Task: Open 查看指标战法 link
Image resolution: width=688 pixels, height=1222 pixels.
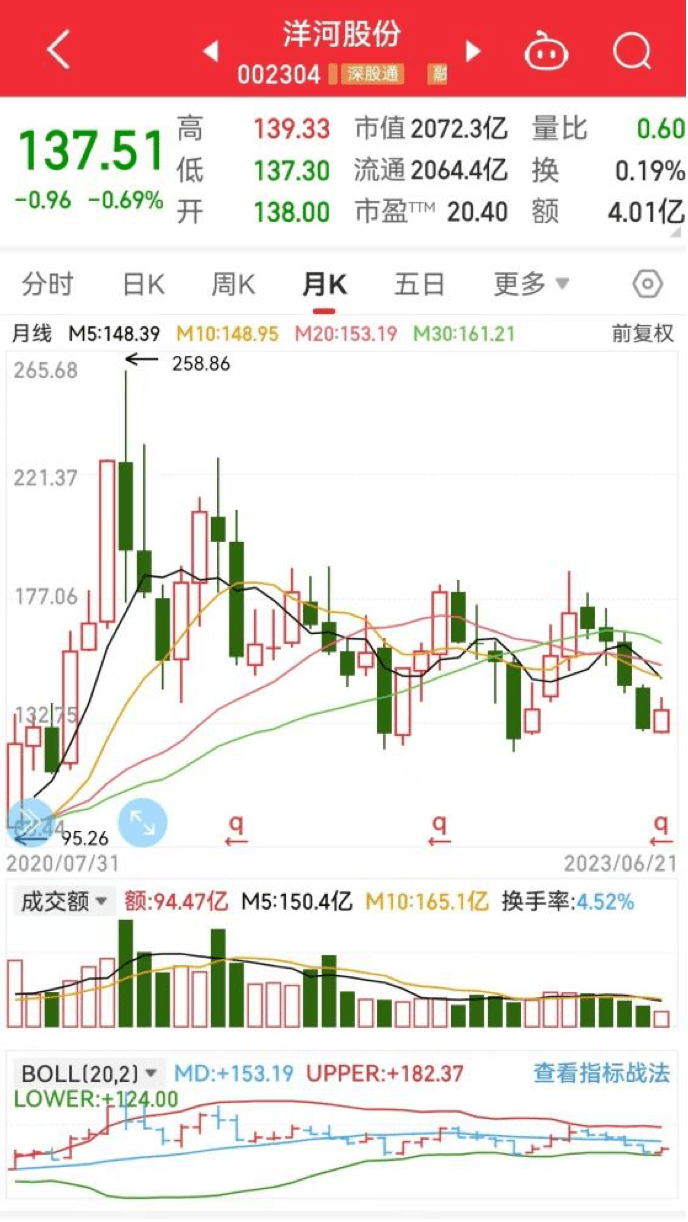Action: point(601,1074)
